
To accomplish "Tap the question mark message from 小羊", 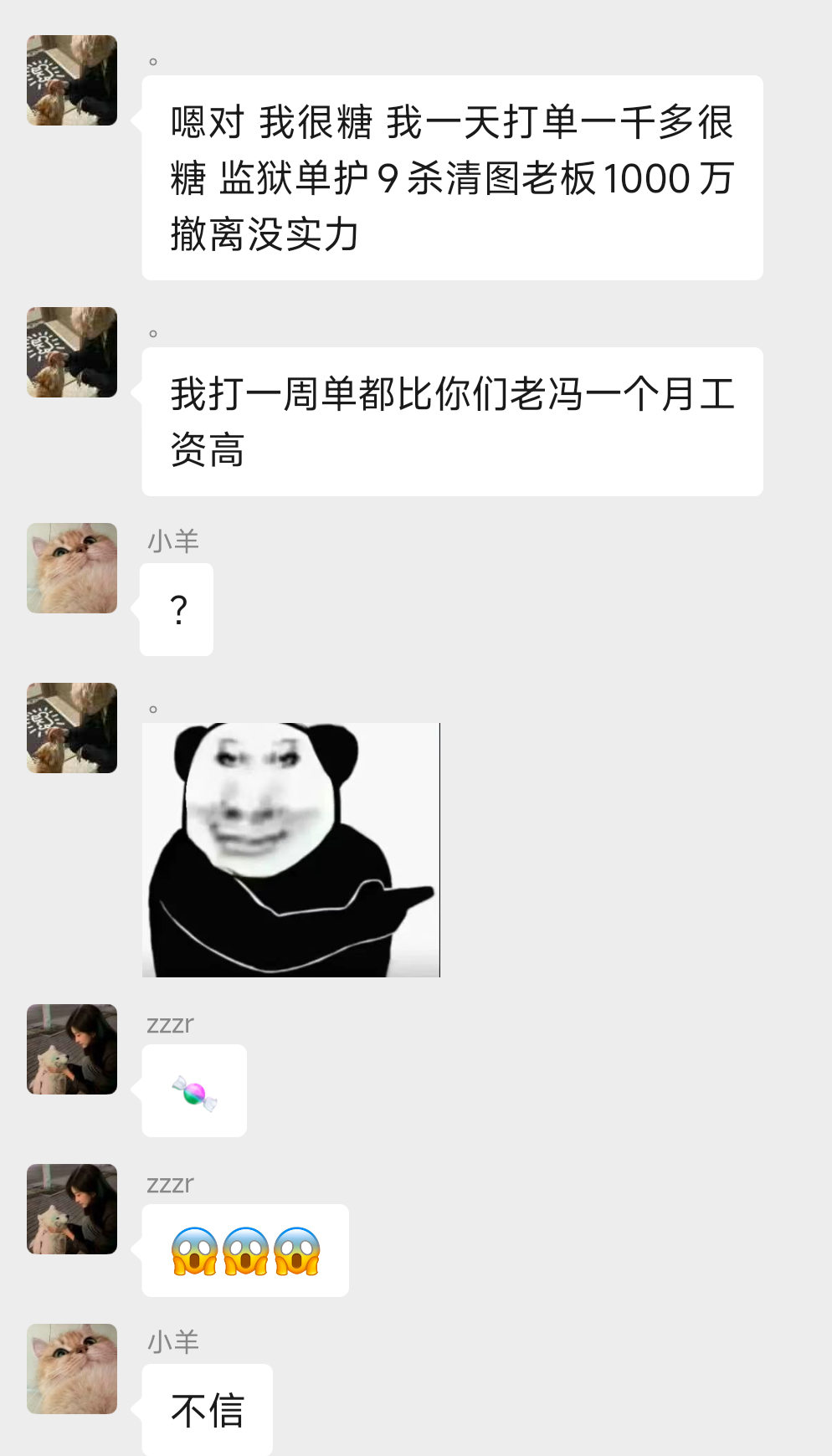I will pyautogui.click(x=177, y=609).
